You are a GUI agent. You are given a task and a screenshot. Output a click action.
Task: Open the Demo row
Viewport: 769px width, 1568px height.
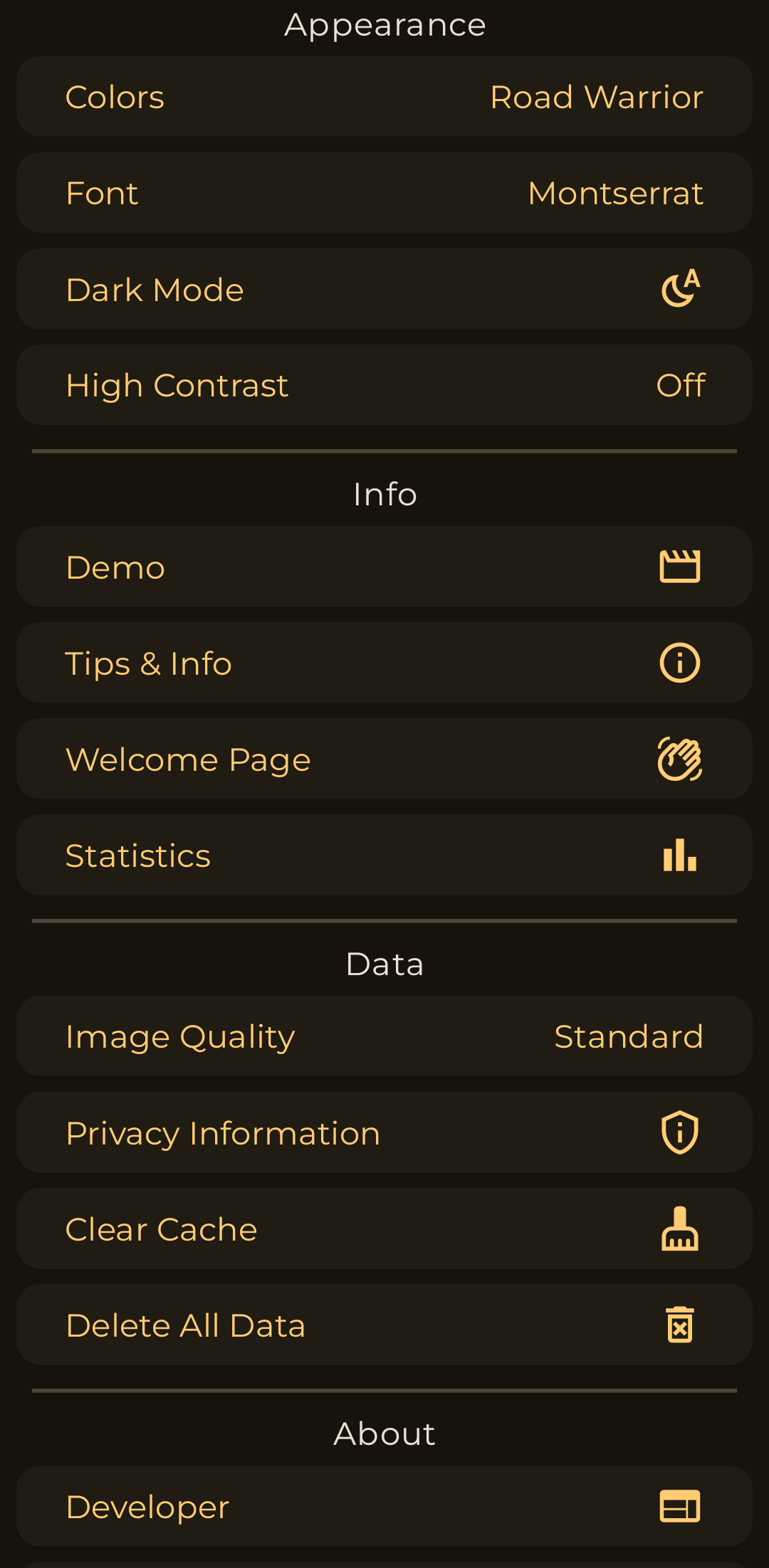[x=384, y=567]
